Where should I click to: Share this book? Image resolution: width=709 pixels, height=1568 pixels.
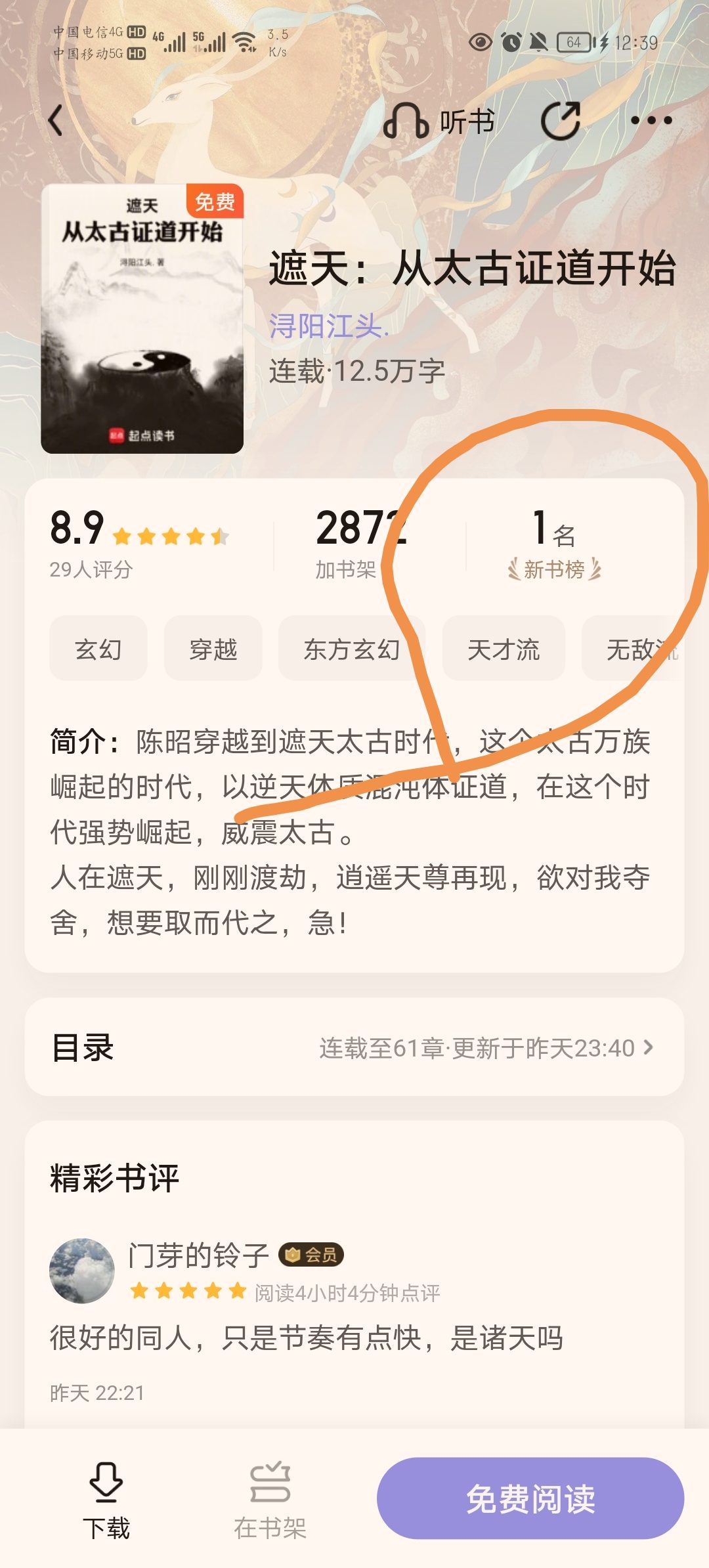[560, 121]
